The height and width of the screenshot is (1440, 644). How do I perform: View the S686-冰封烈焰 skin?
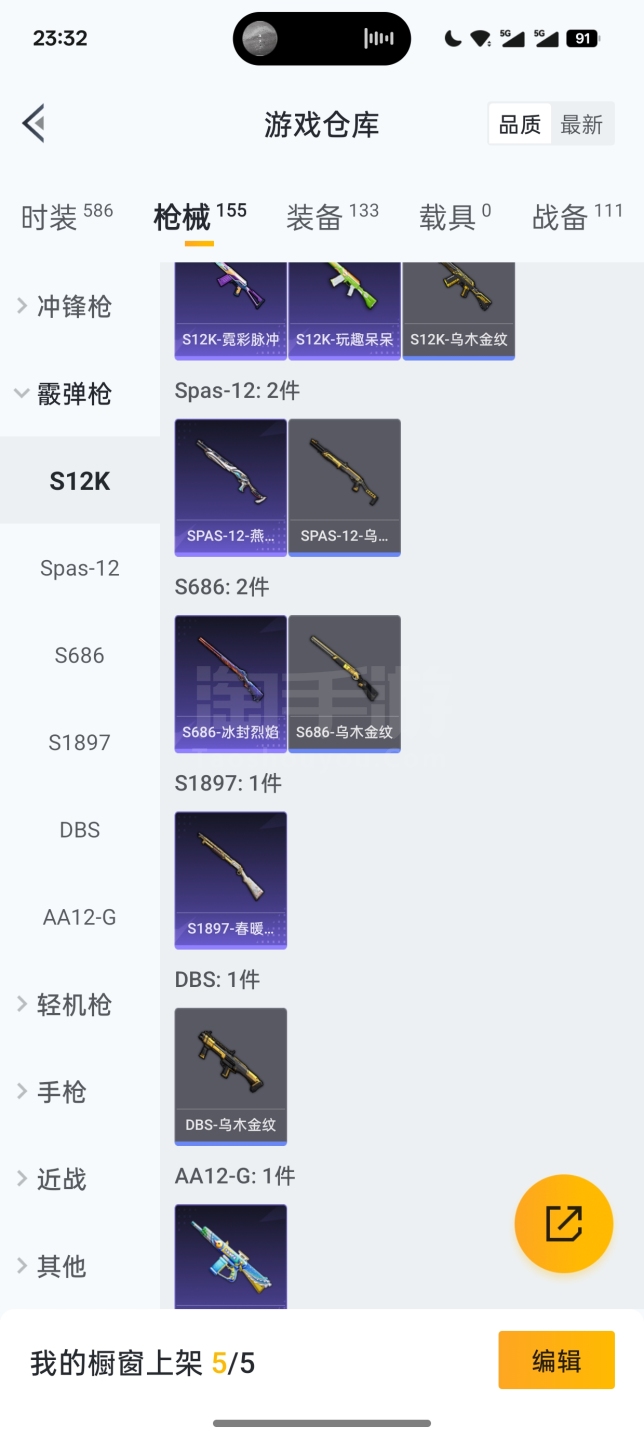pos(231,683)
